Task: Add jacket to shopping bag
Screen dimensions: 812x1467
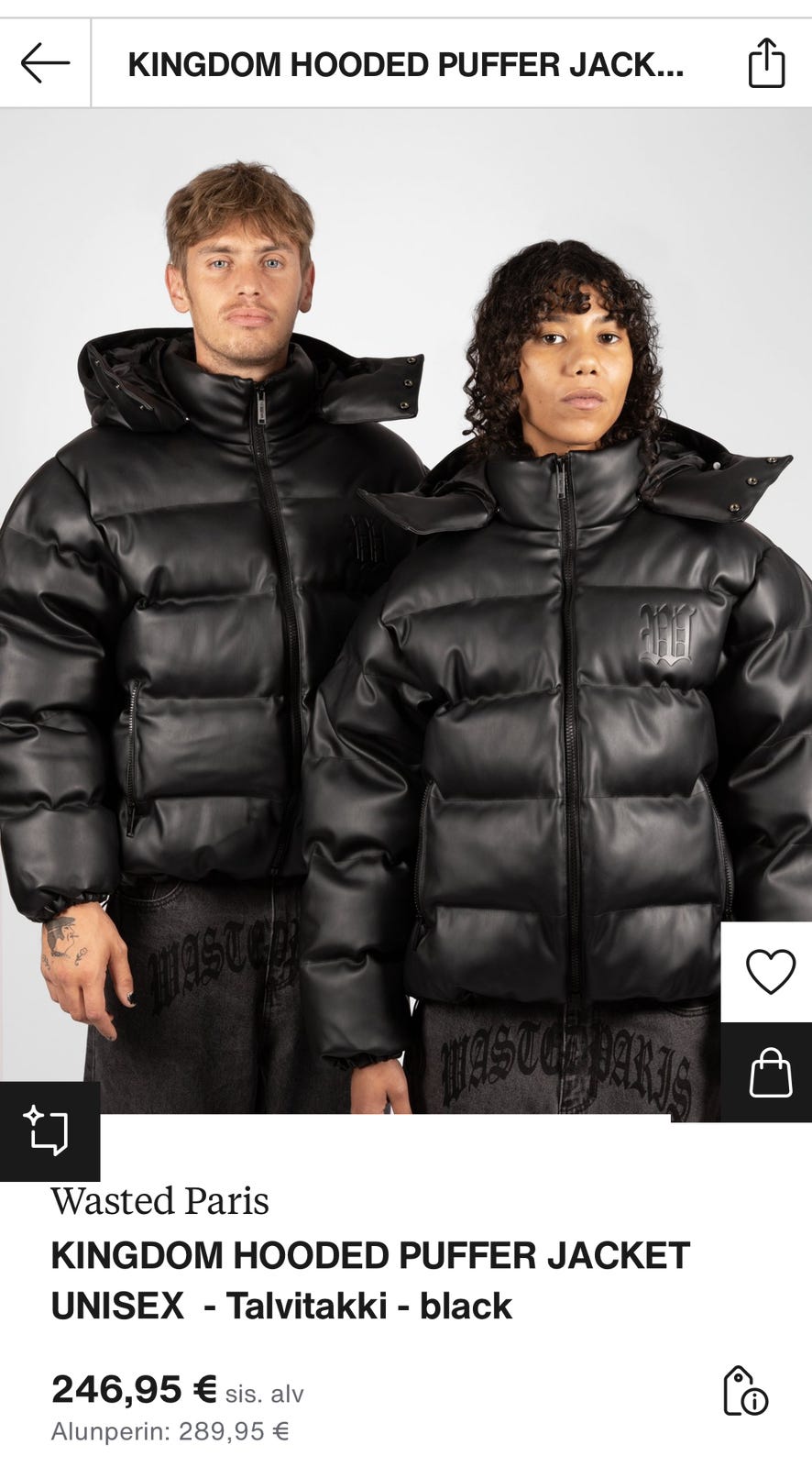Action: [770, 1072]
